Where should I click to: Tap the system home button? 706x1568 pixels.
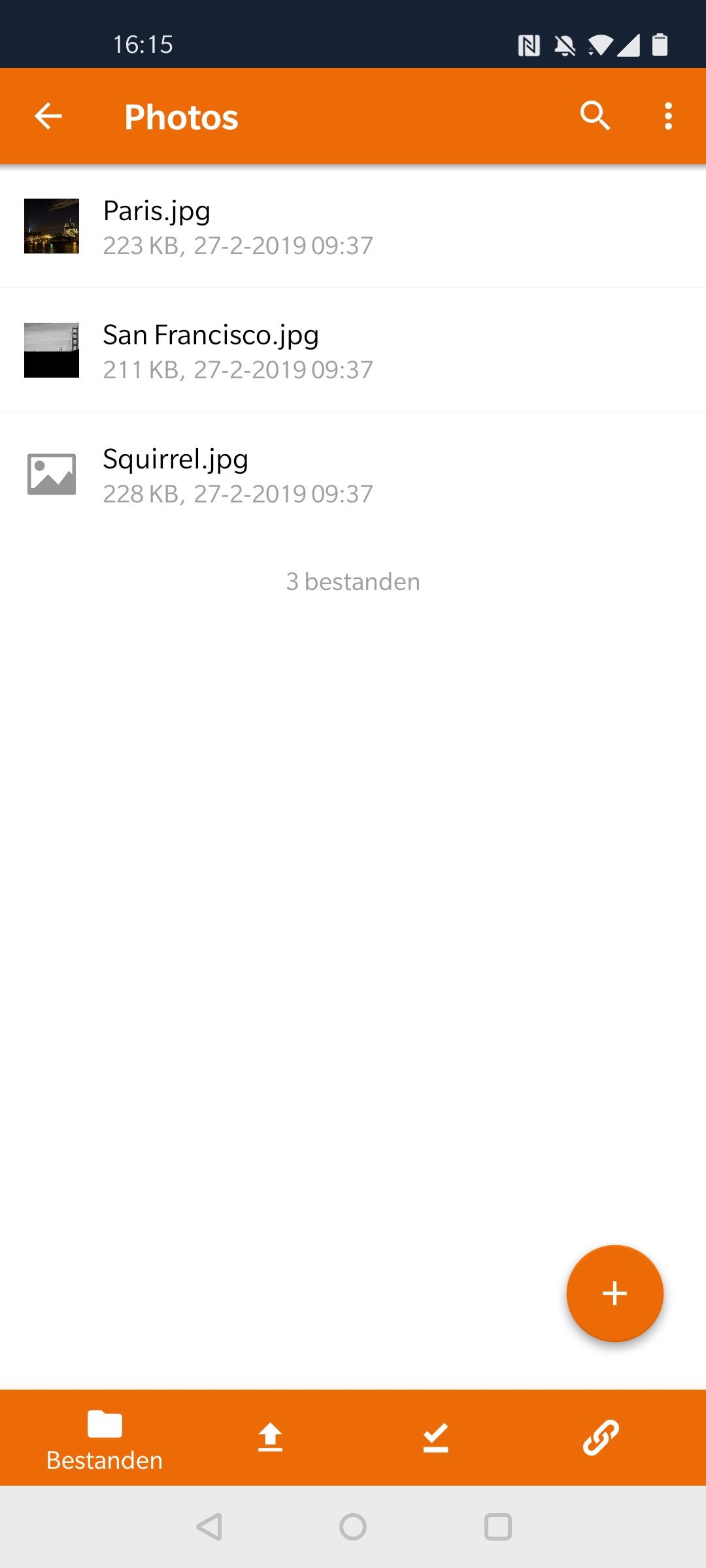(353, 1527)
